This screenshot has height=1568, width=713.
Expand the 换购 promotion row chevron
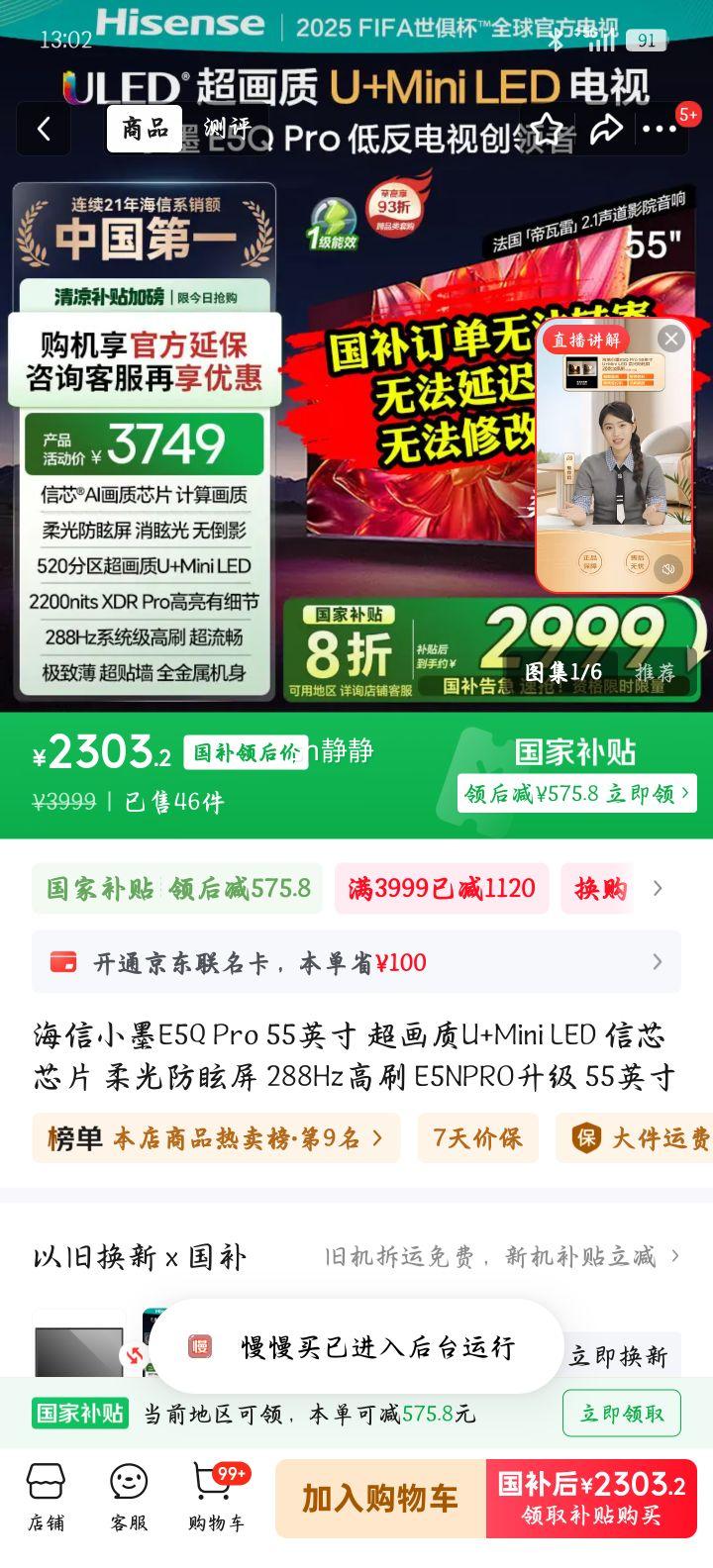coord(658,888)
